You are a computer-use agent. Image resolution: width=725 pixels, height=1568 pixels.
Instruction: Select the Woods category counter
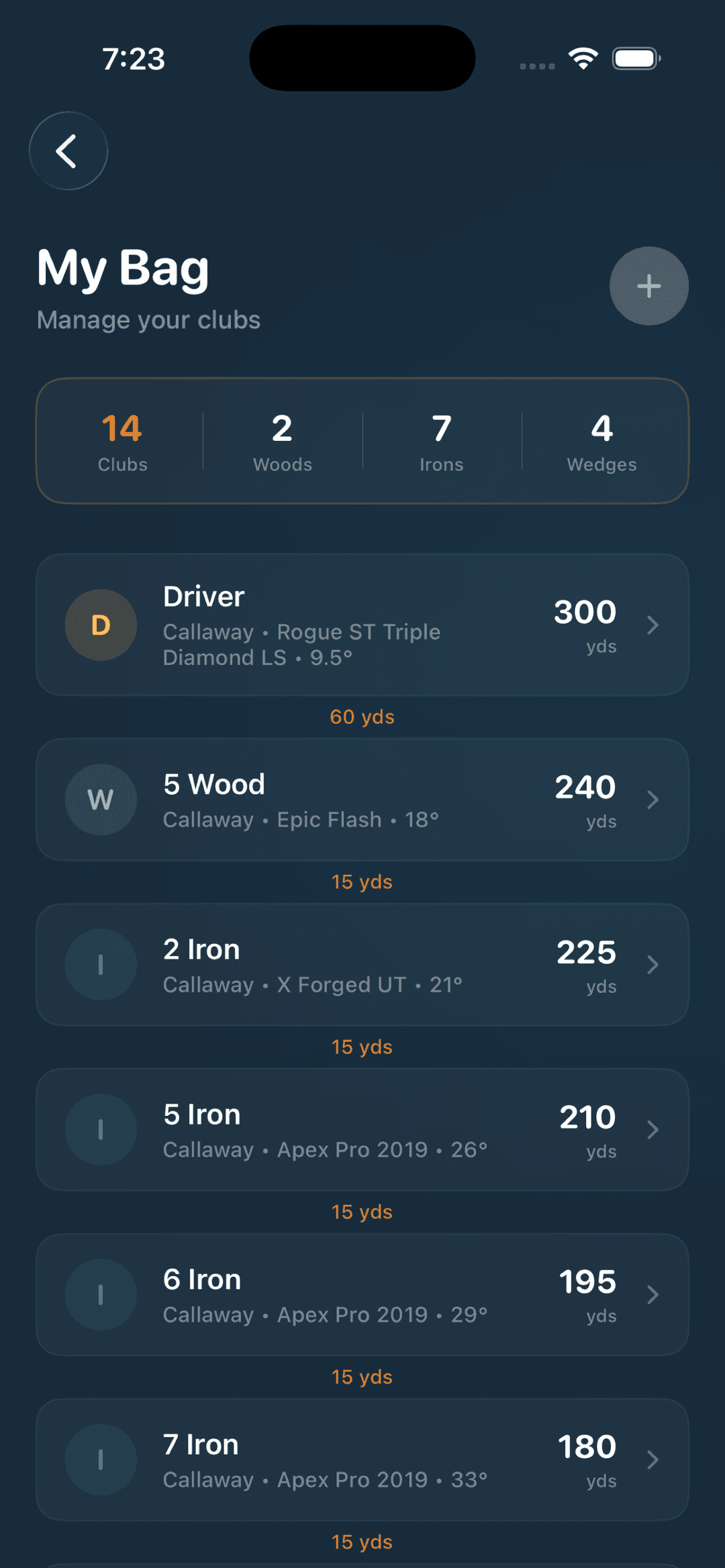(281, 443)
